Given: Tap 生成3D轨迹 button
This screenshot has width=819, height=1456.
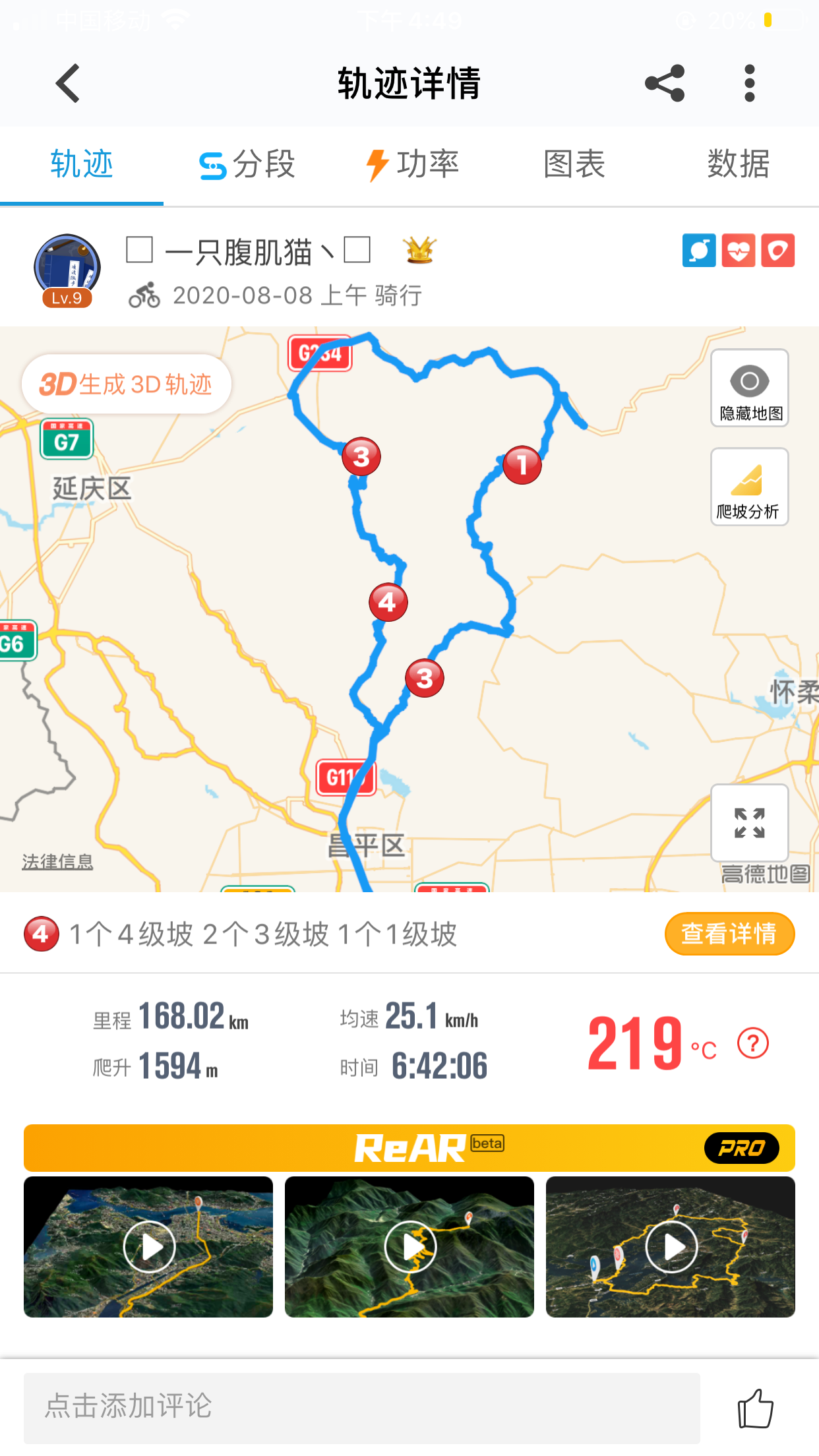Looking at the screenshot, I should coord(127,384).
